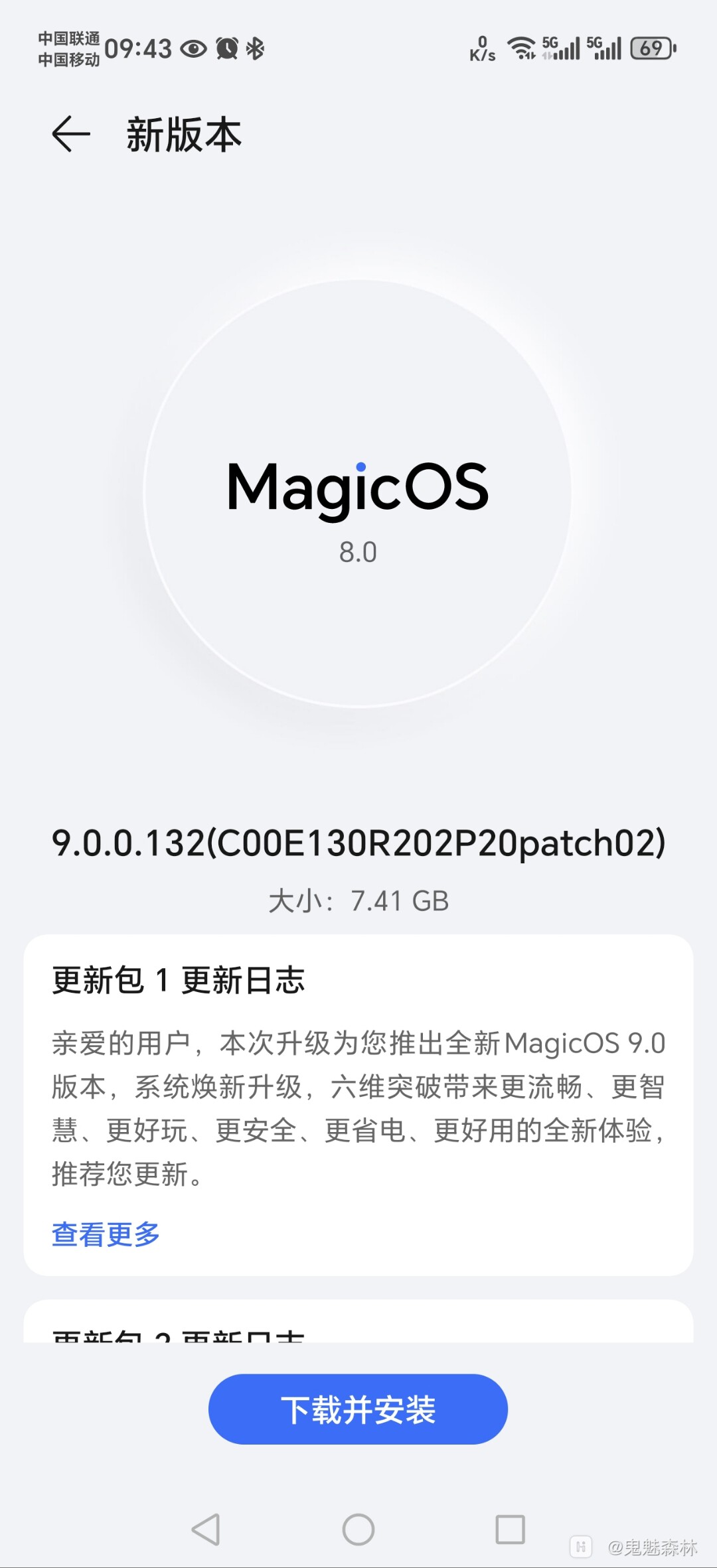
Task: Tap the eye comfort icon in status bar
Action: pyautogui.click(x=193, y=48)
